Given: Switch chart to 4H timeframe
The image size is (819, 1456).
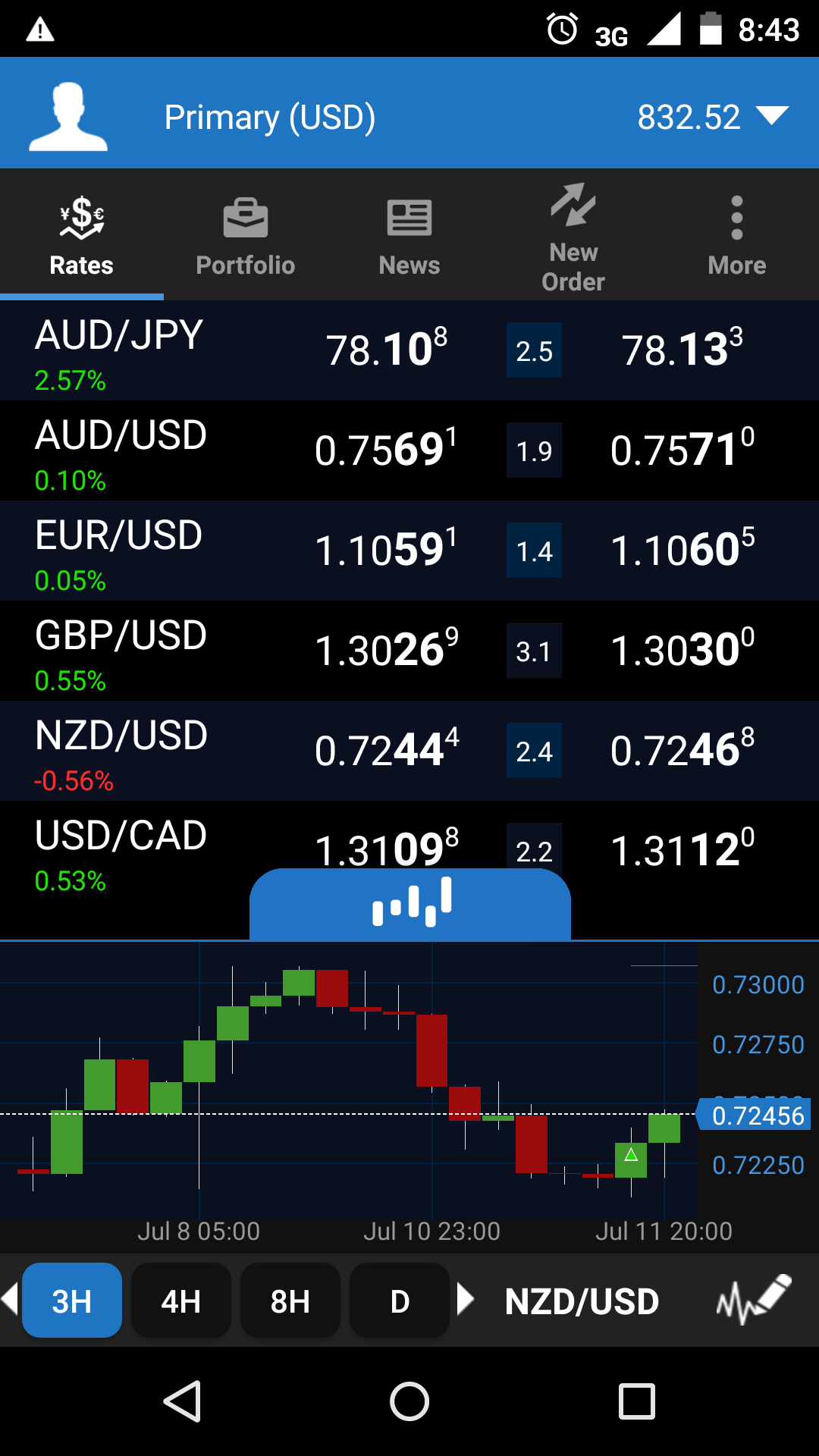Looking at the screenshot, I should [x=181, y=1301].
